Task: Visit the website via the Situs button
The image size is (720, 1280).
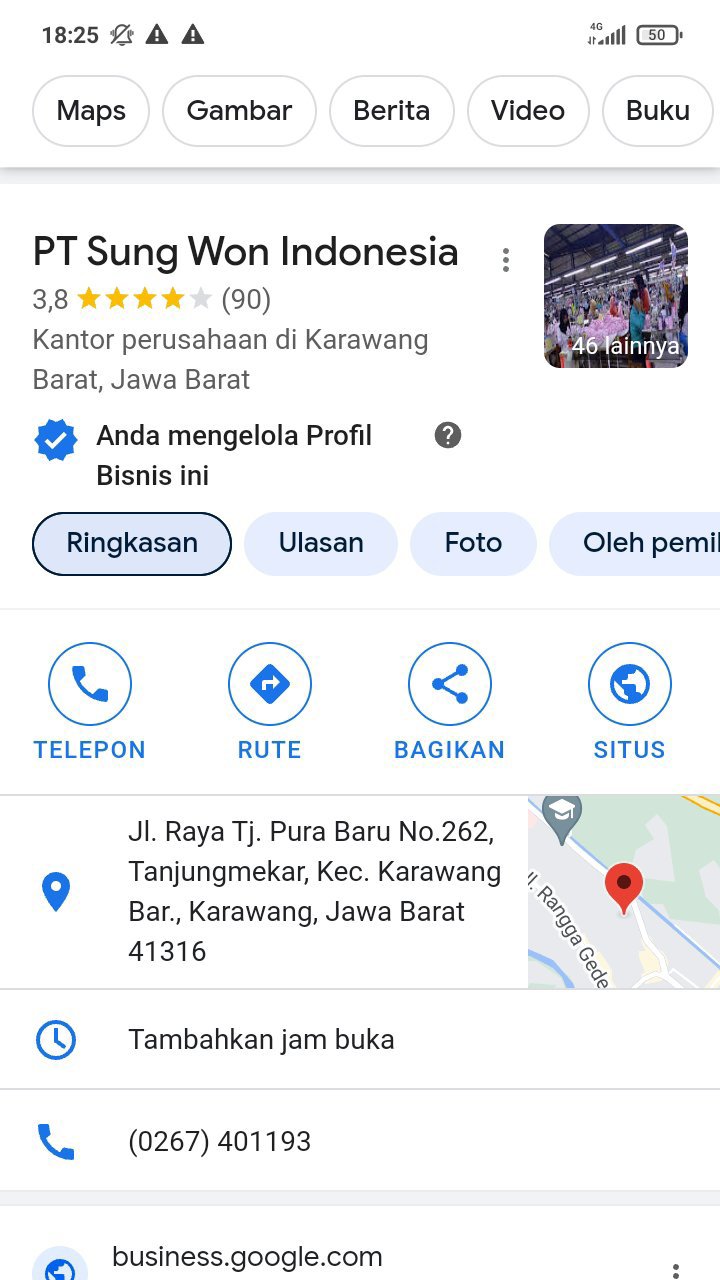Action: click(x=630, y=701)
